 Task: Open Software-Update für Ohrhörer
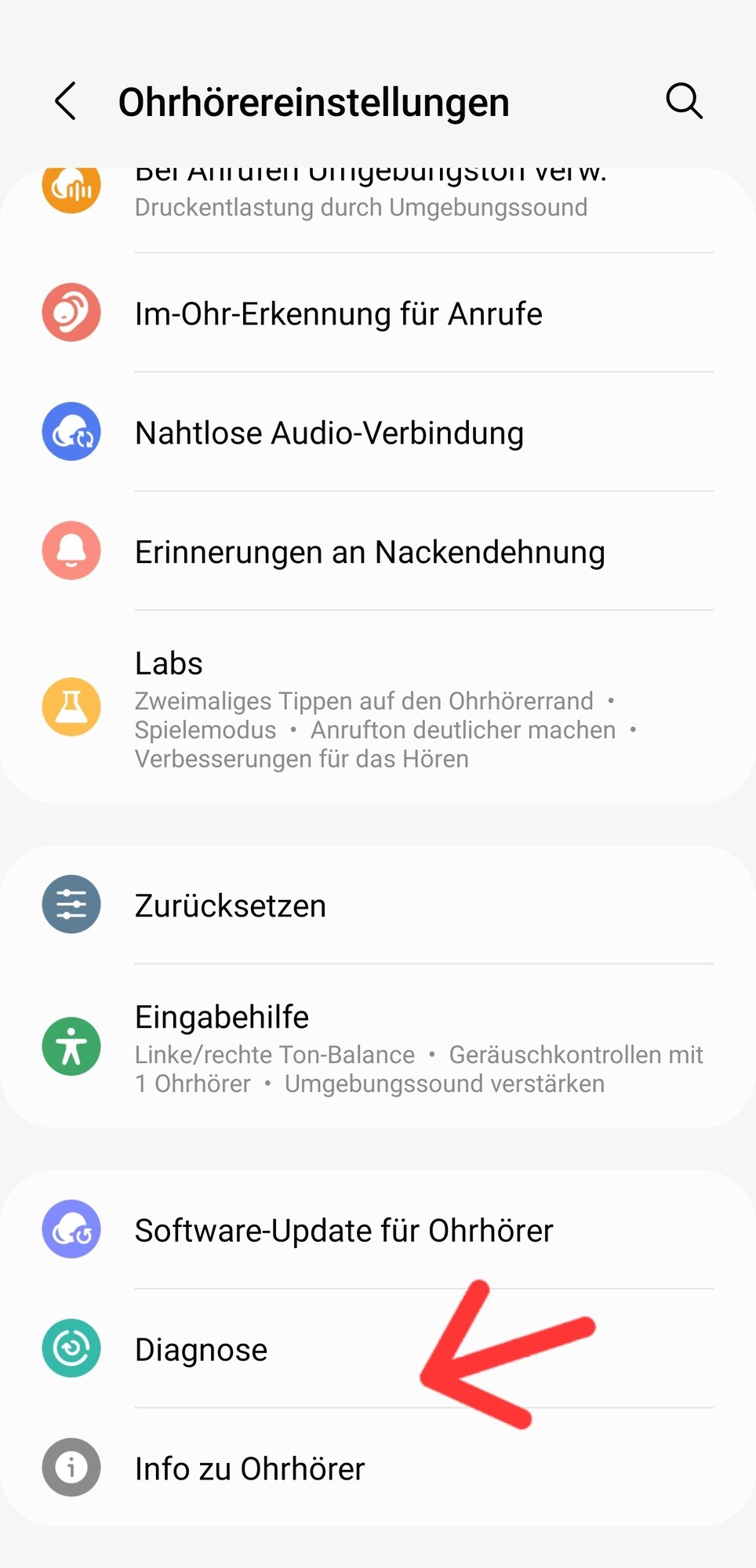click(x=343, y=1230)
